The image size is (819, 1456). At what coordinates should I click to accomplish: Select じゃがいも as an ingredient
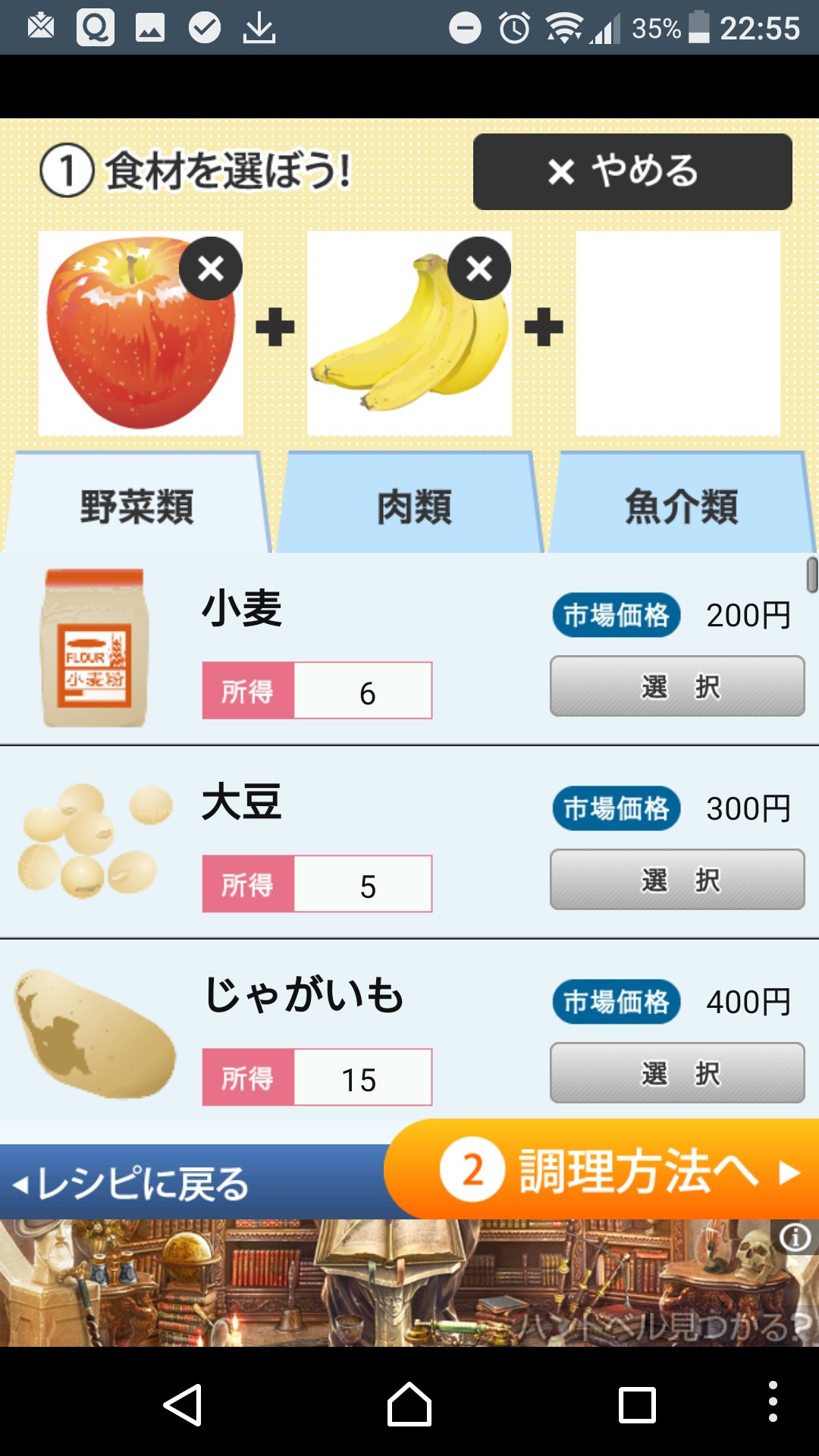pos(676,1073)
